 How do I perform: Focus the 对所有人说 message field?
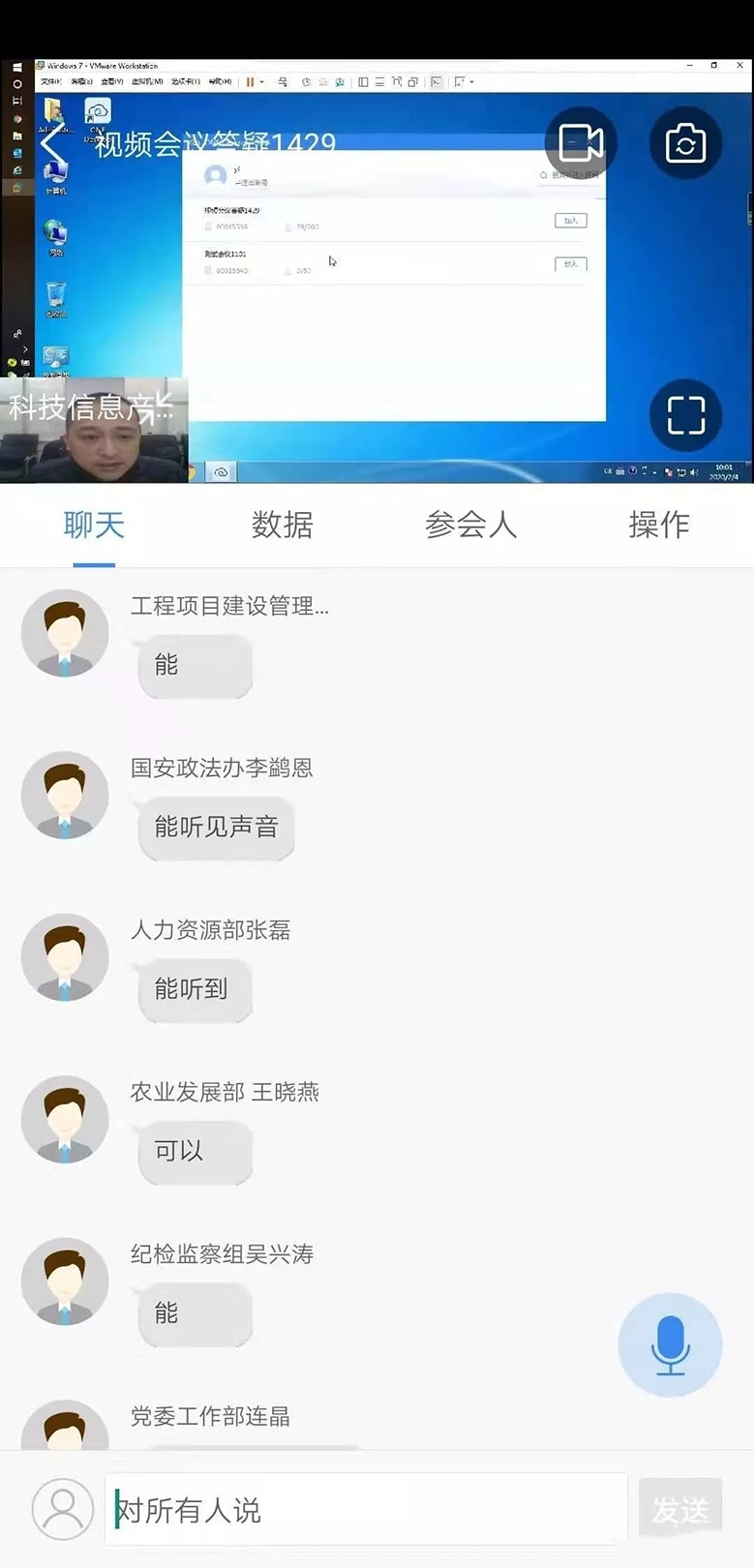[366, 1509]
